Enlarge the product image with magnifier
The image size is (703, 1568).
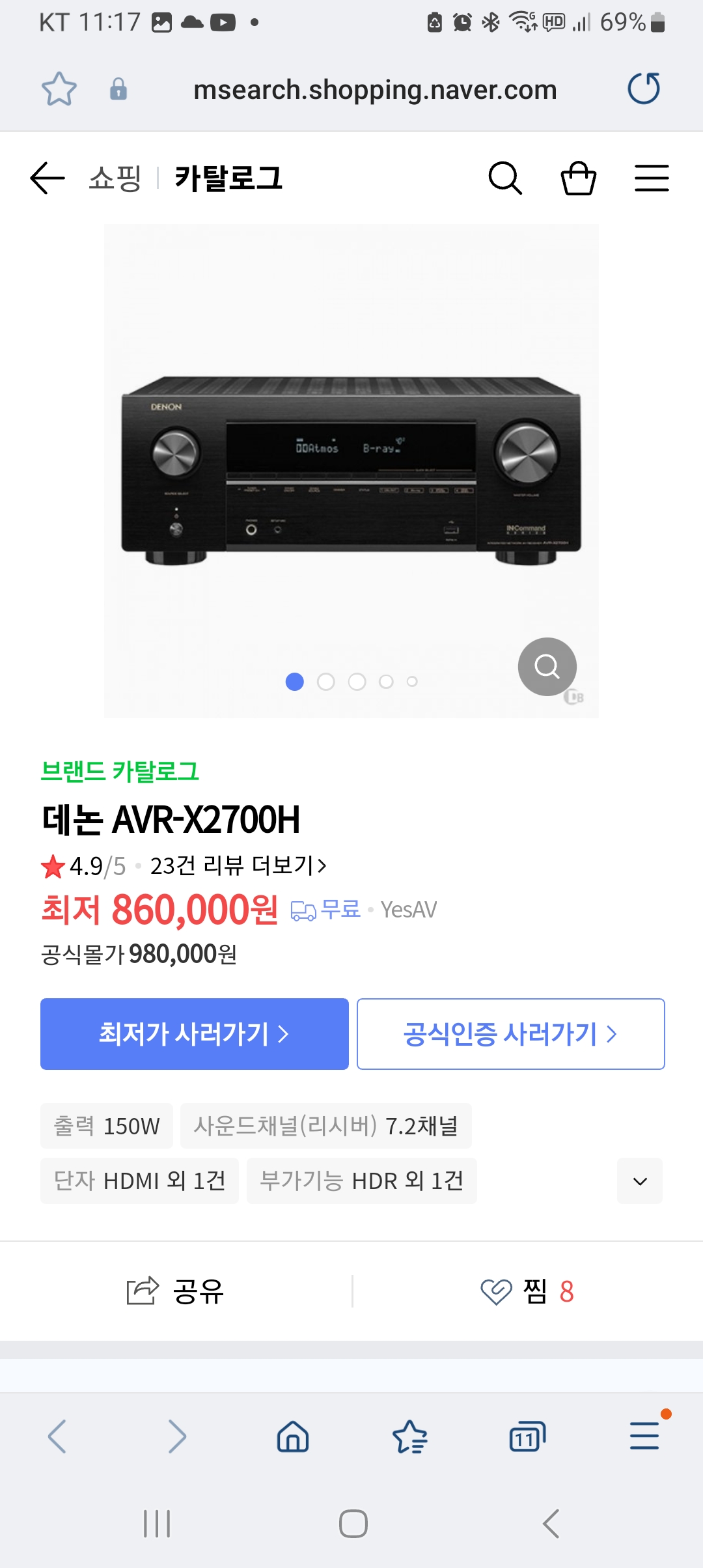[x=547, y=666]
